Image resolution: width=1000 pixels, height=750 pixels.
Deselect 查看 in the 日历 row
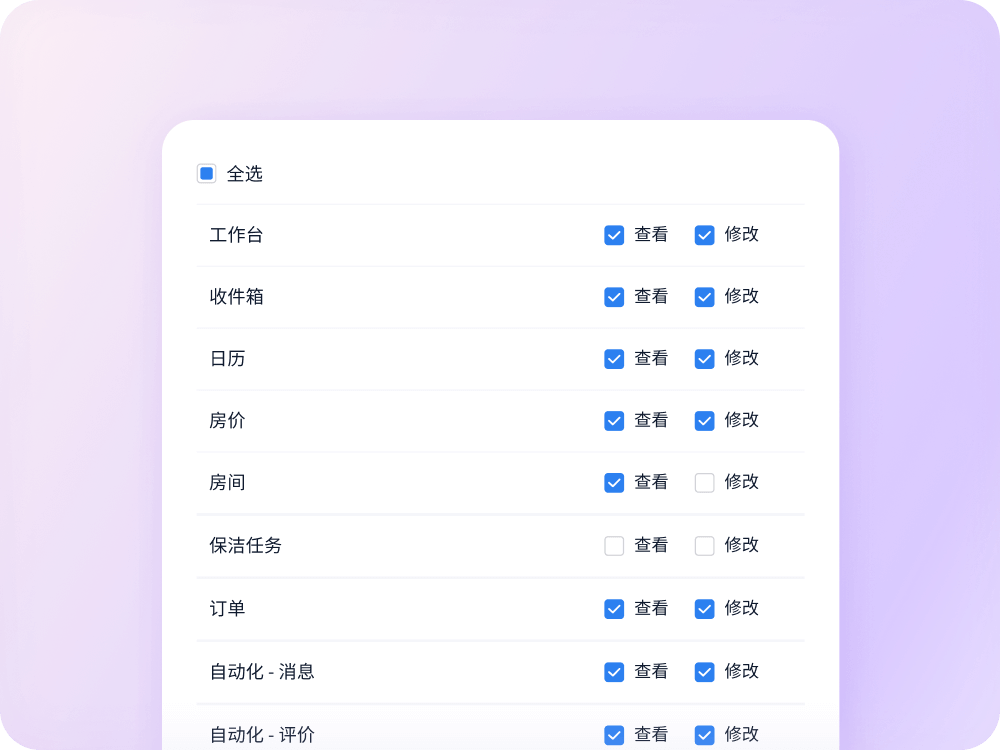[x=614, y=359]
